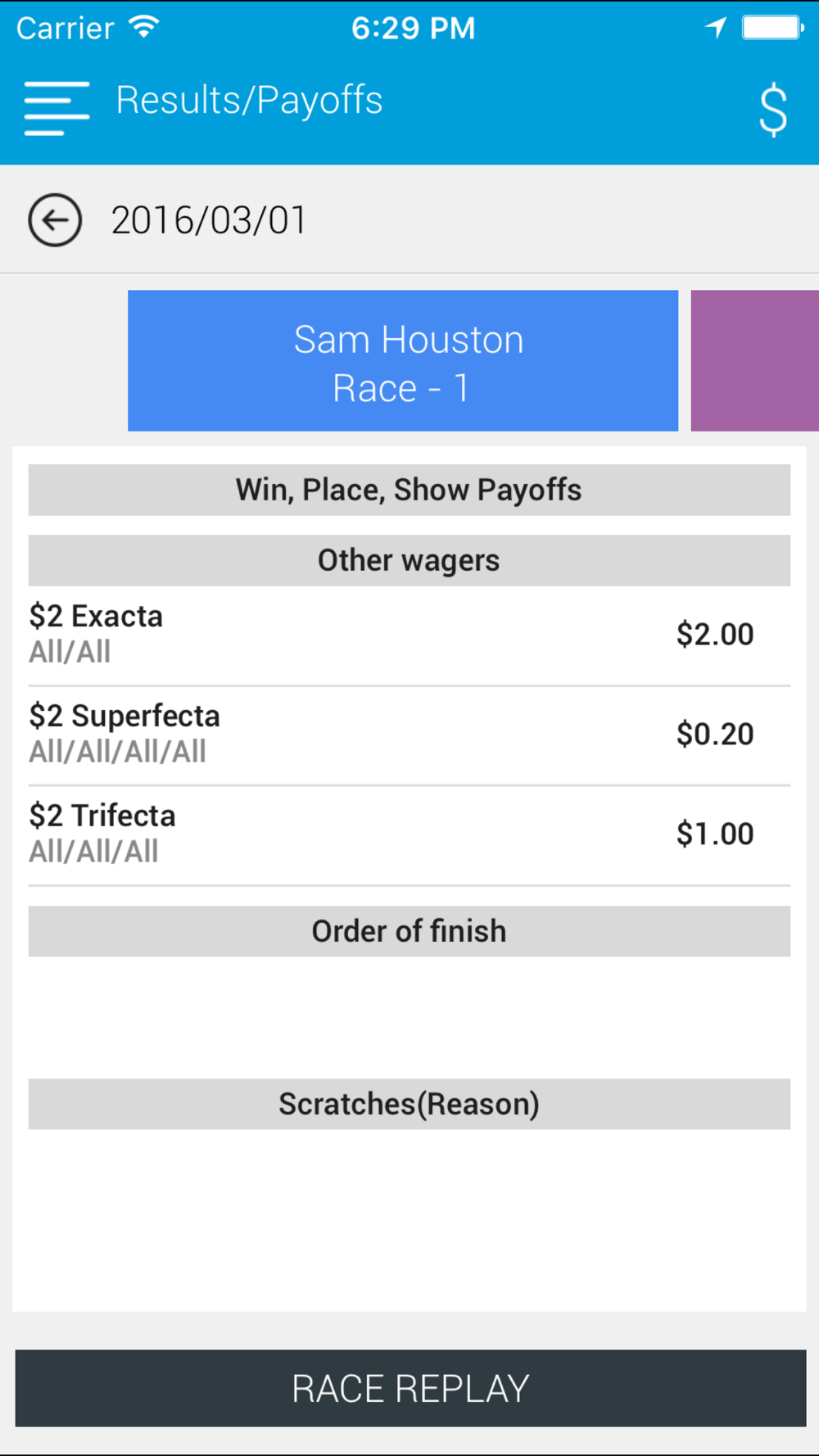Collapse the Other wagers section
This screenshot has height=1456, width=819.
pos(409,560)
